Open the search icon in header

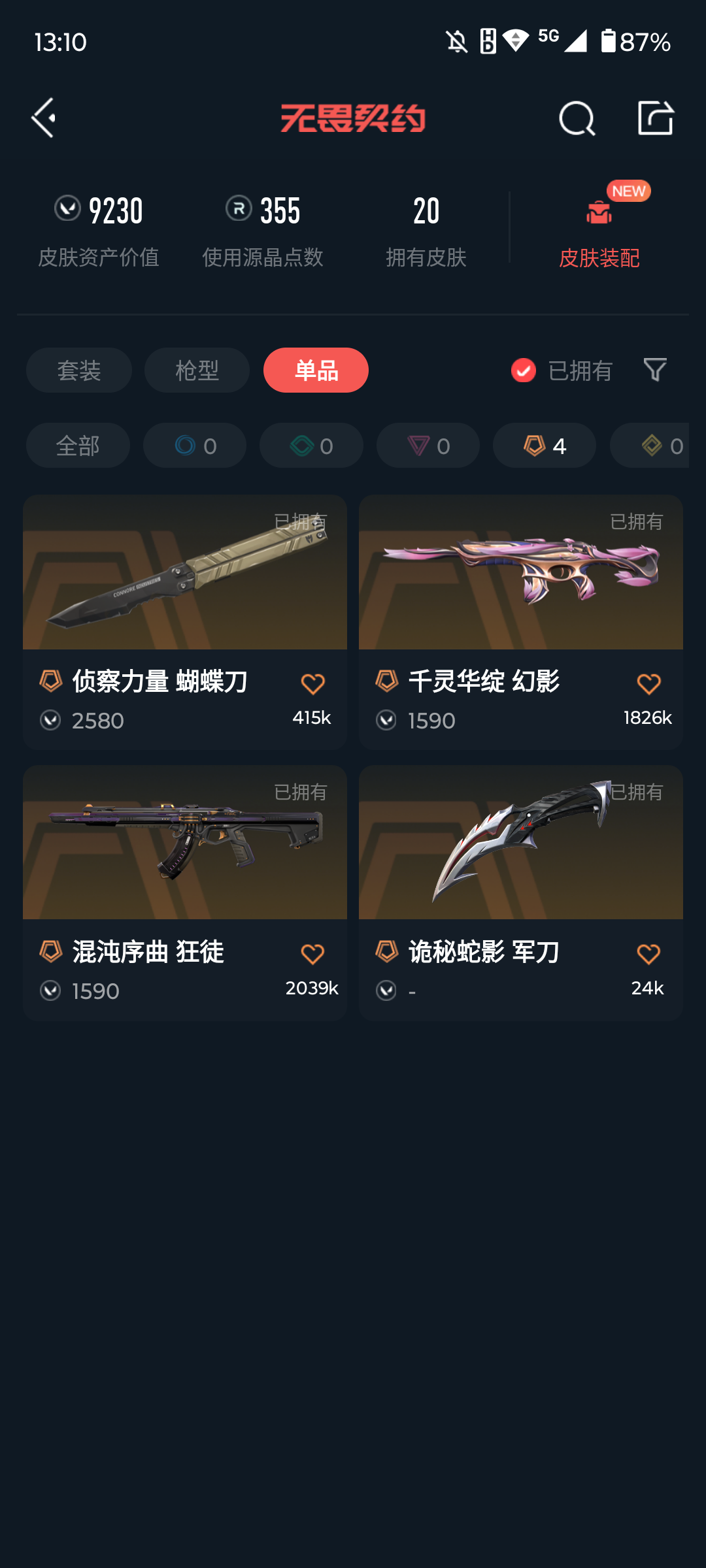point(577,118)
